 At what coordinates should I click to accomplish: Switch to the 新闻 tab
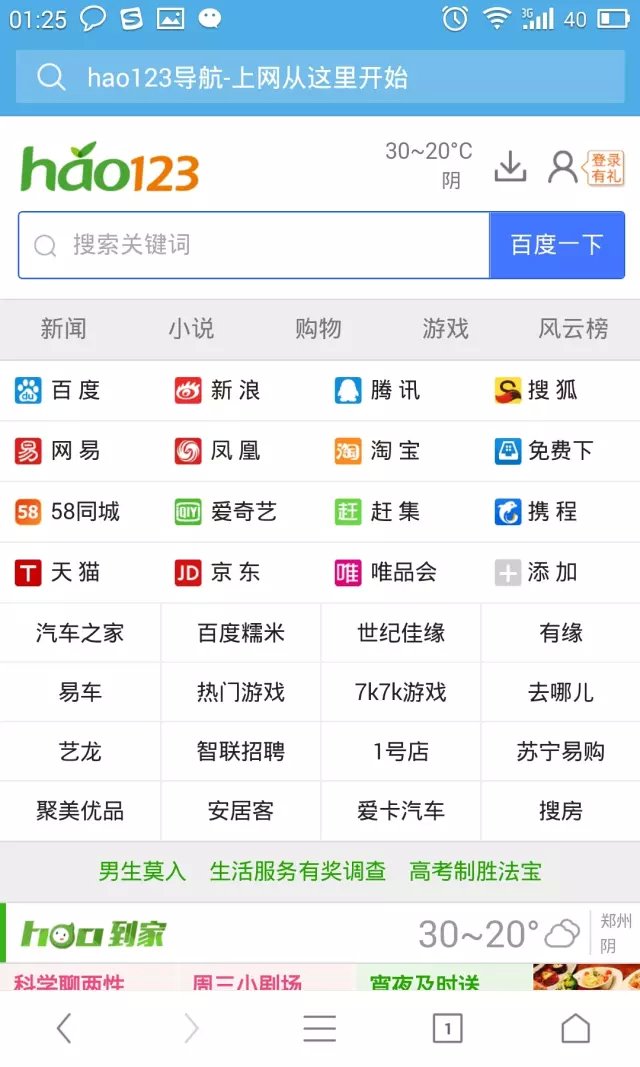(63, 329)
